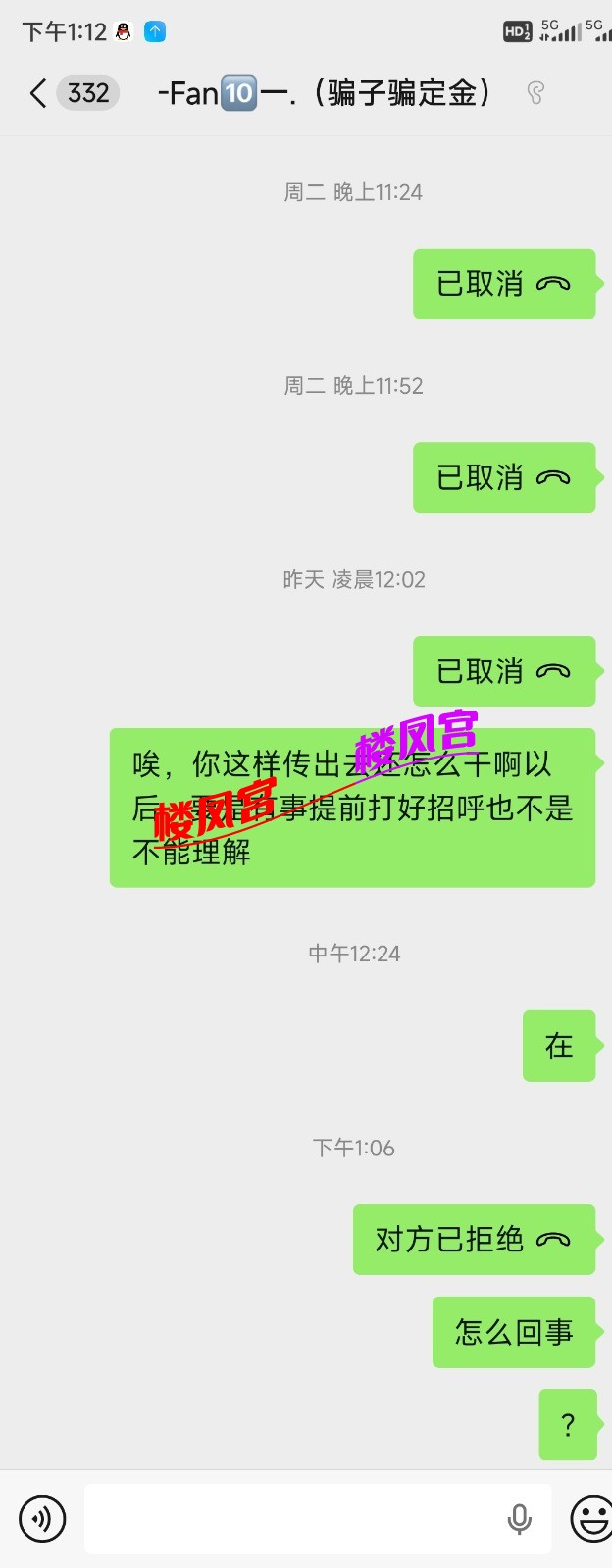Switch to voice message input
This screenshot has width=612, height=1568.
pyautogui.click(x=42, y=1519)
